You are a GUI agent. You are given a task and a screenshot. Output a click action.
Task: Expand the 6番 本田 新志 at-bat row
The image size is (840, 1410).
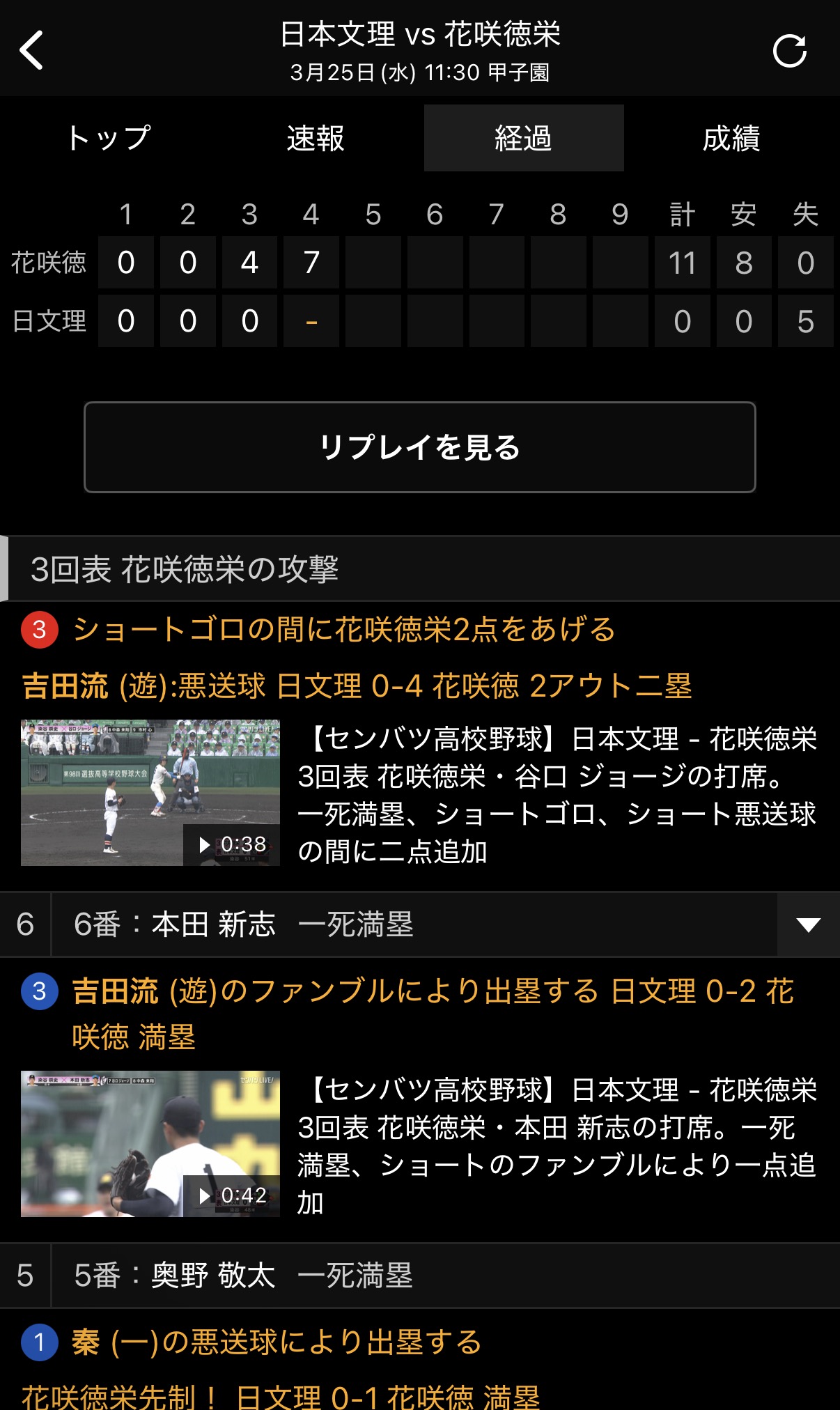coord(808,925)
